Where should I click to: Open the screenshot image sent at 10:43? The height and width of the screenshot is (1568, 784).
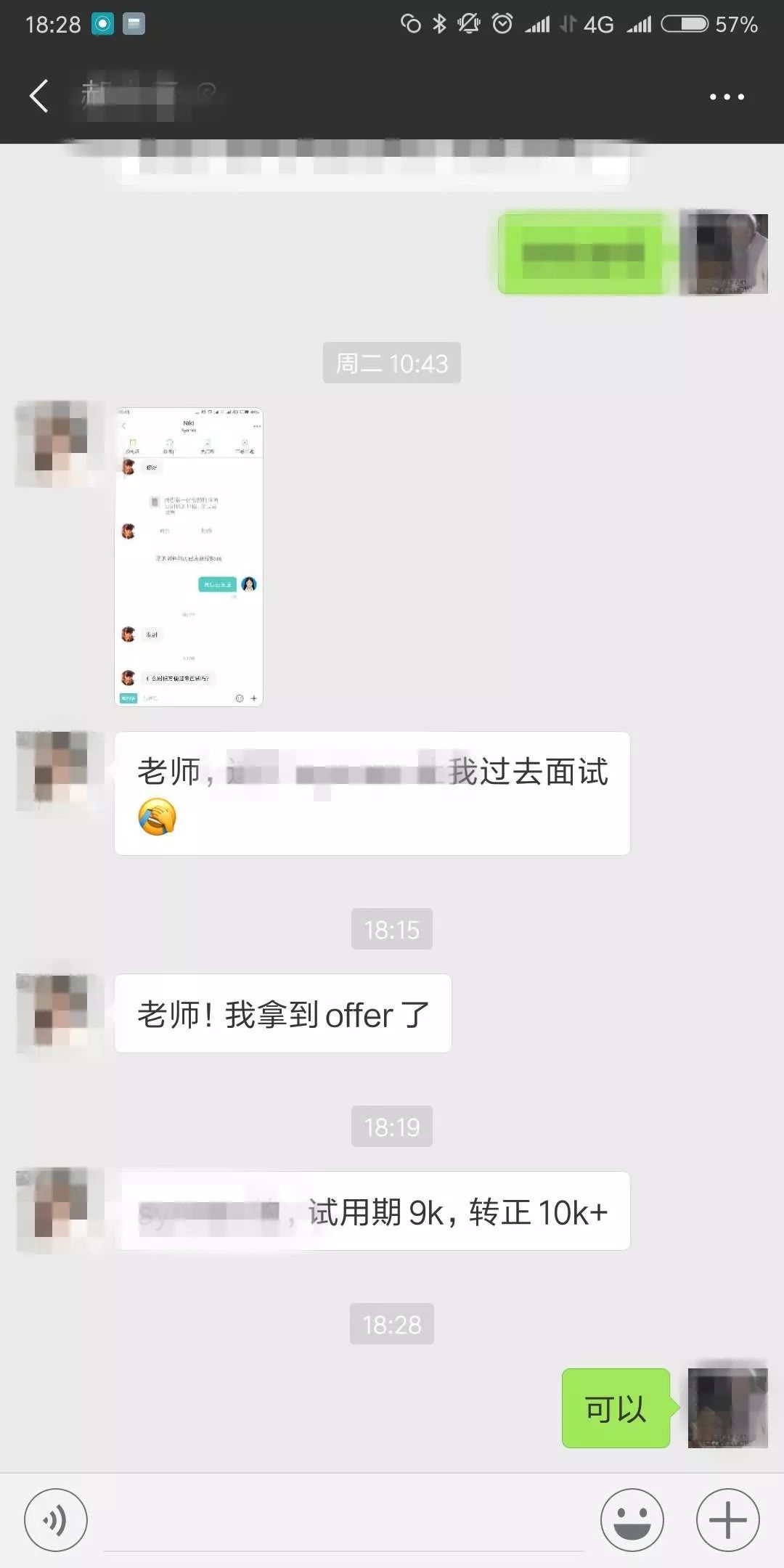click(189, 557)
